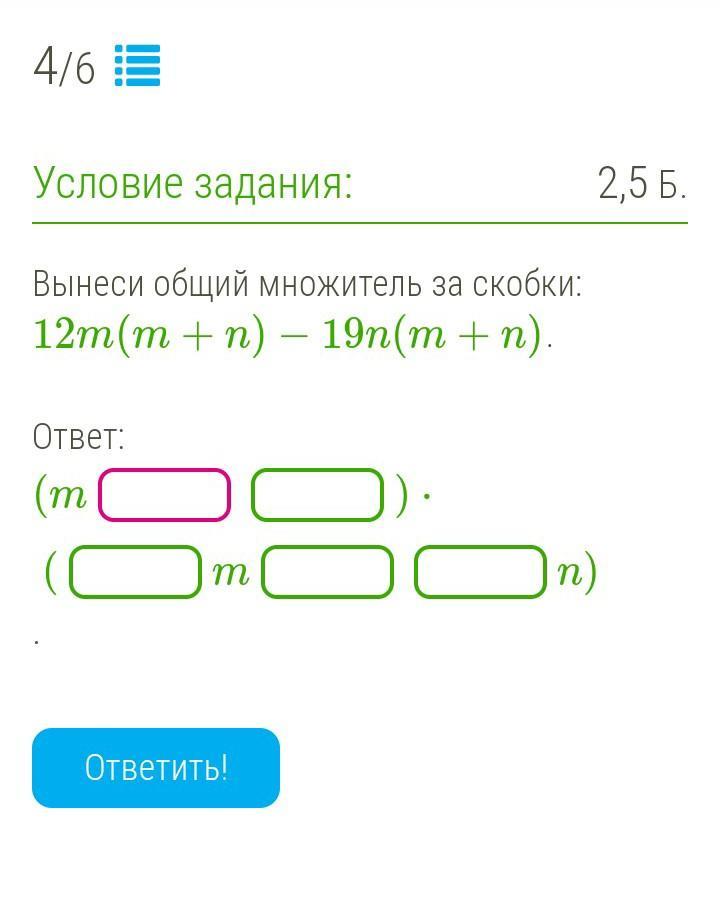Select the coefficient field just before n

click(x=480, y=572)
